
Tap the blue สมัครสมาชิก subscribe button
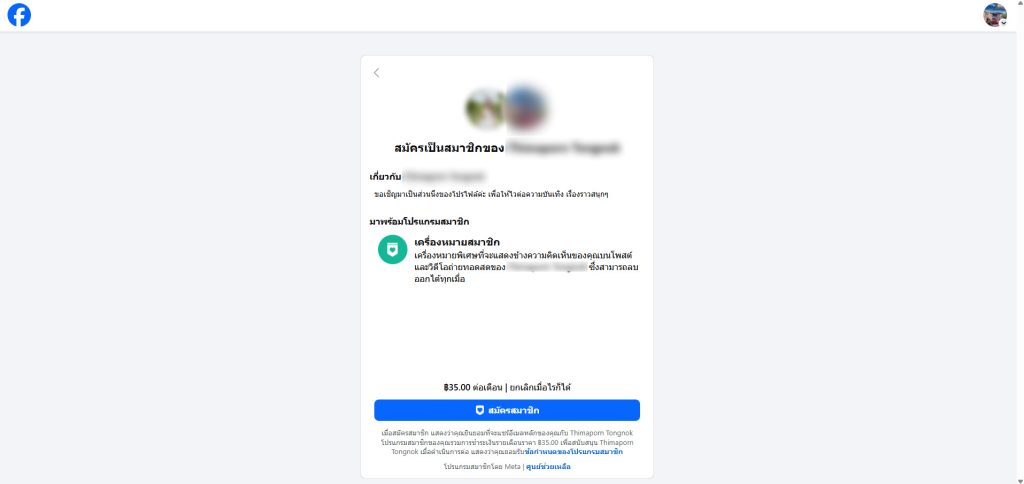click(507, 410)
